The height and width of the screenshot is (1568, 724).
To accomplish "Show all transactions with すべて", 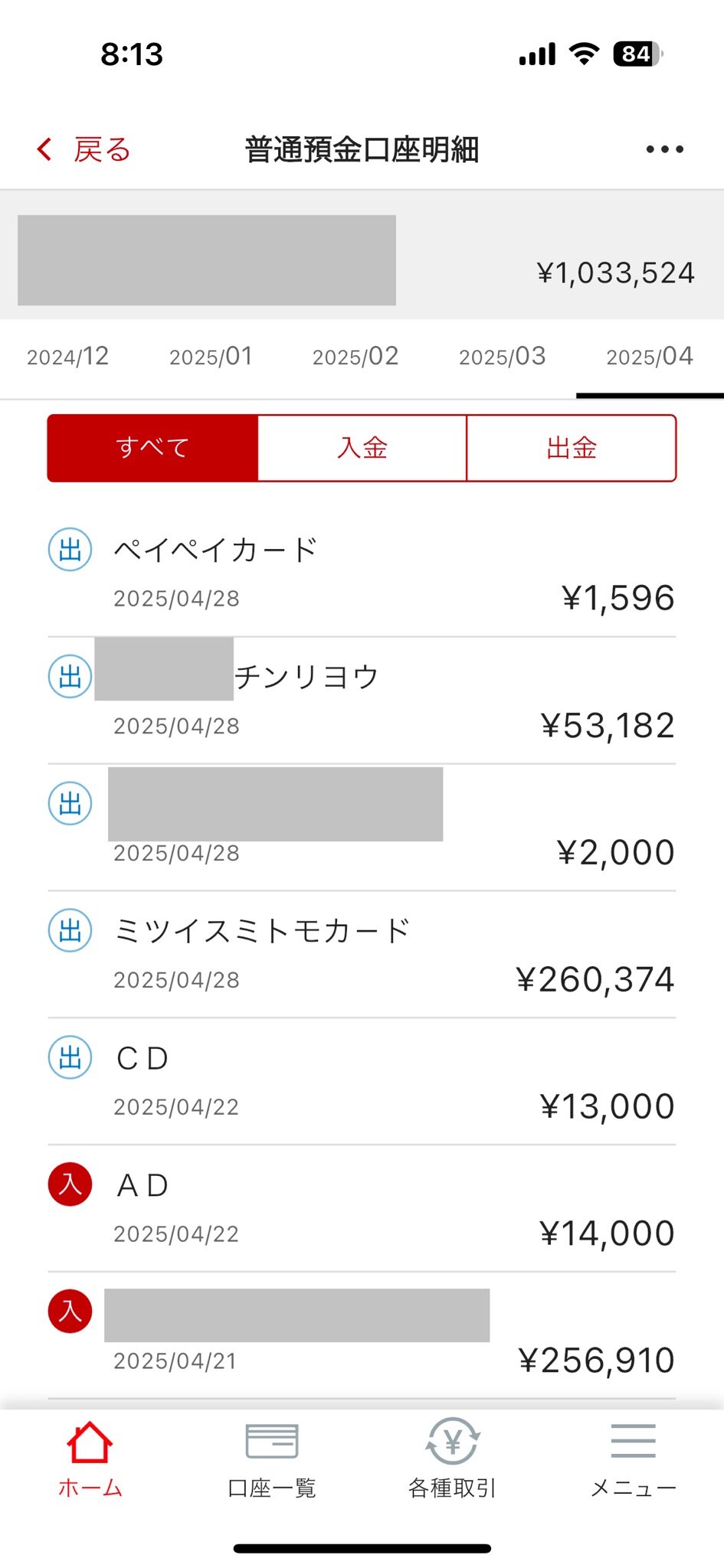I will click(x=152, y=448).
